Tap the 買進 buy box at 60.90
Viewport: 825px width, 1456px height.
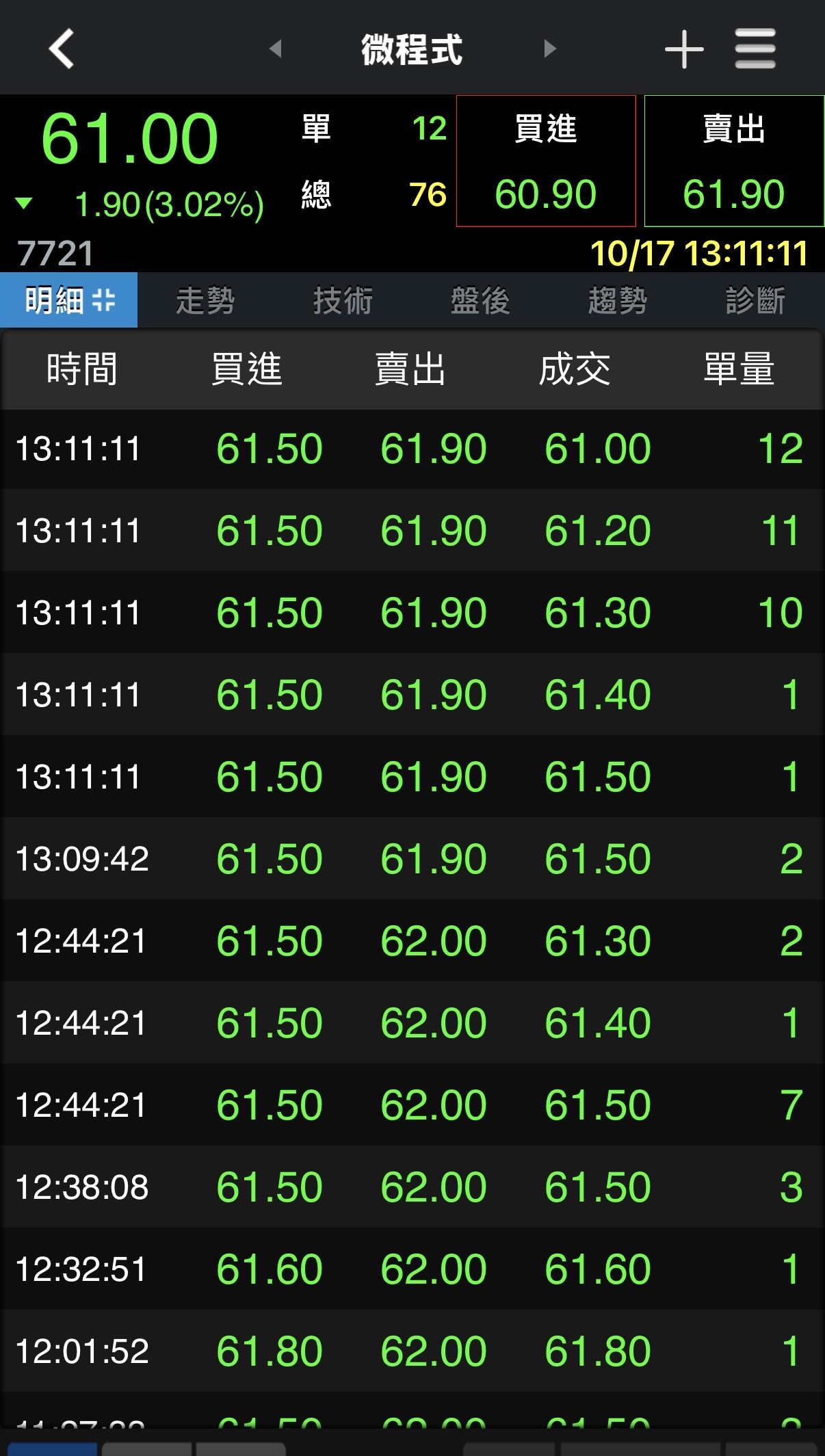tap(546, 161)
